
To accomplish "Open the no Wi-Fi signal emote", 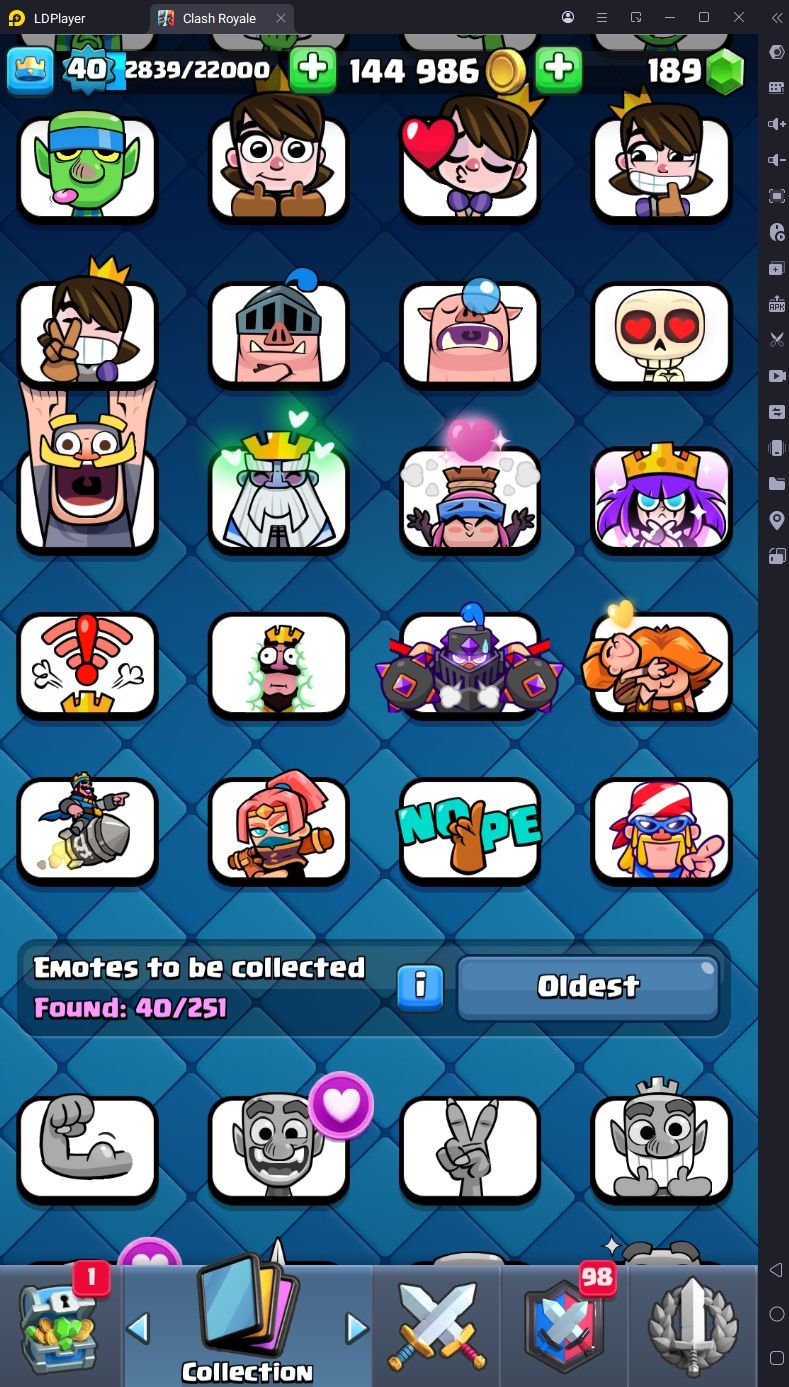I will (x=88, y=665).
